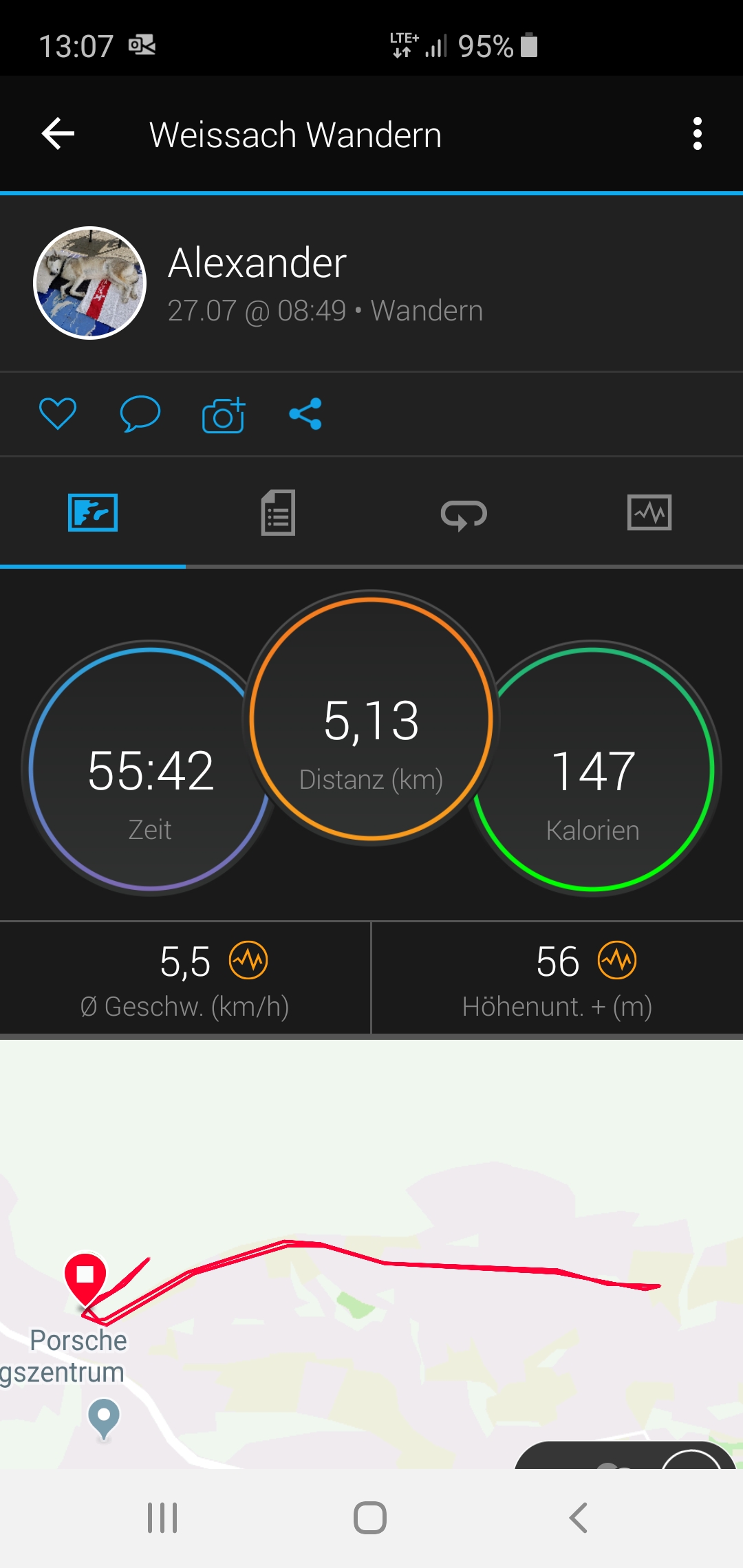This screenshot has width=743, height=1568.
Task: Tap the system home button
Action: (x=370, y=1518)
